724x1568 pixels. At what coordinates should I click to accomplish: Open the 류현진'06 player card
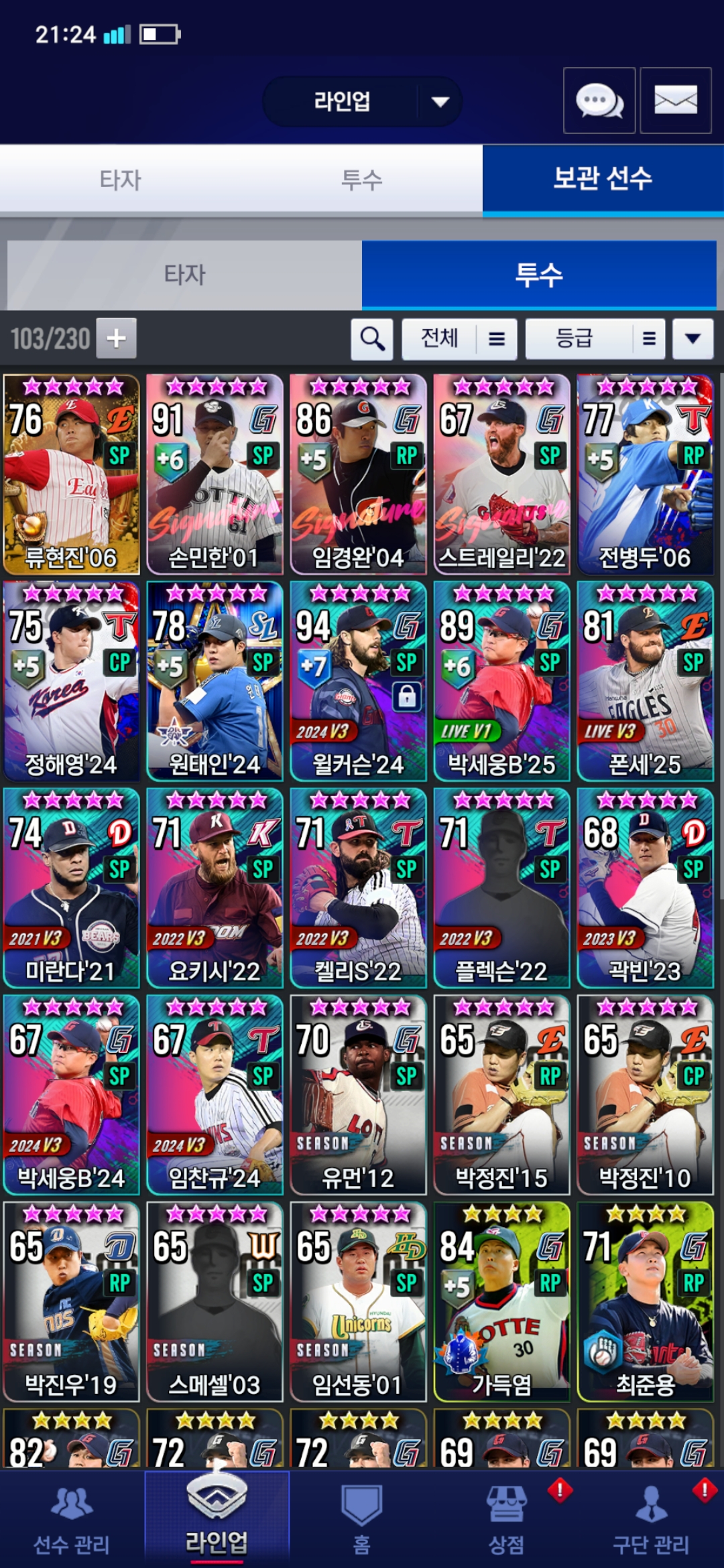pyautogui.click(x=72, y=474)
